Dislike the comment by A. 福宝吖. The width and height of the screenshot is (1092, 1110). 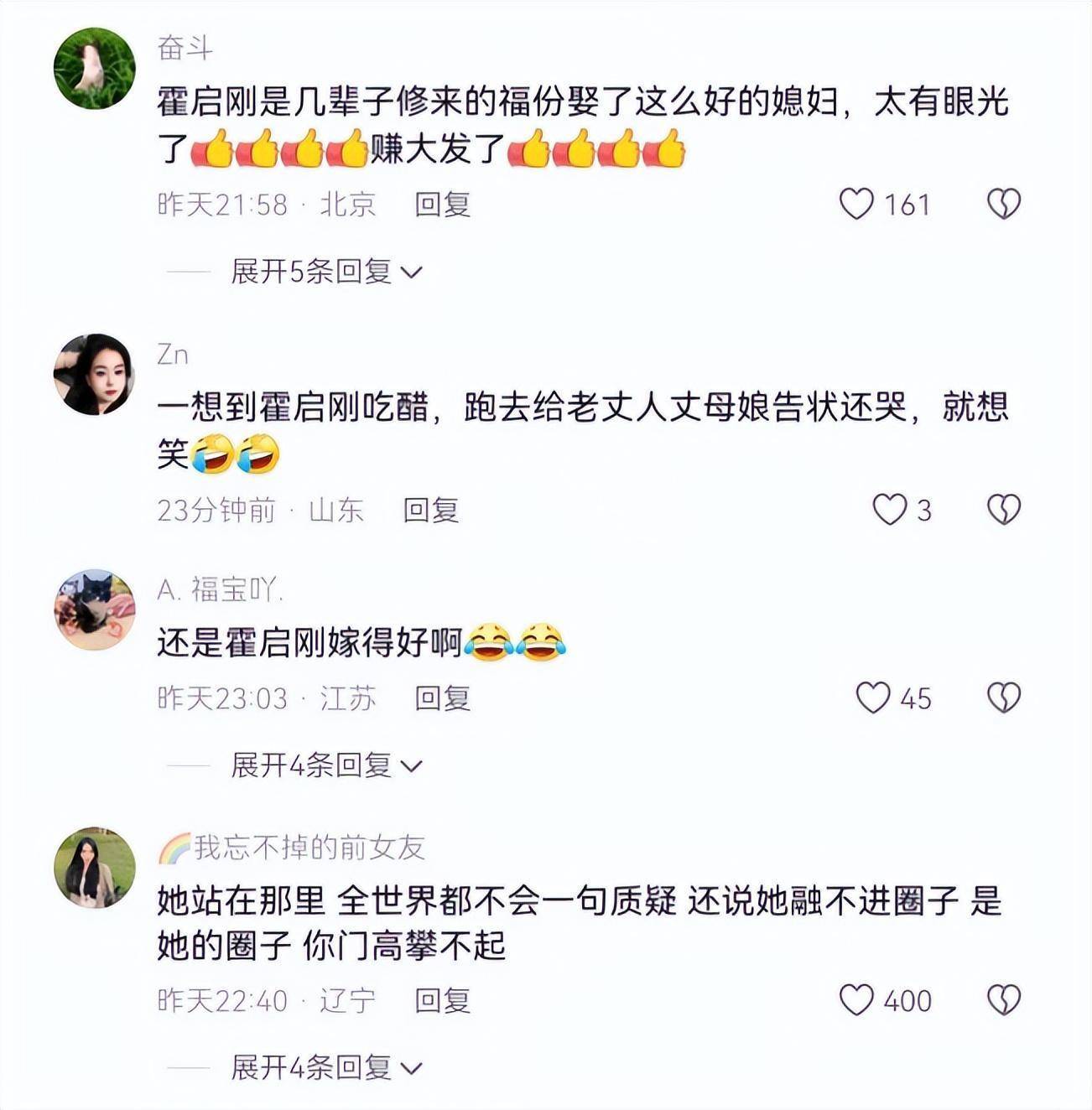1003,698
